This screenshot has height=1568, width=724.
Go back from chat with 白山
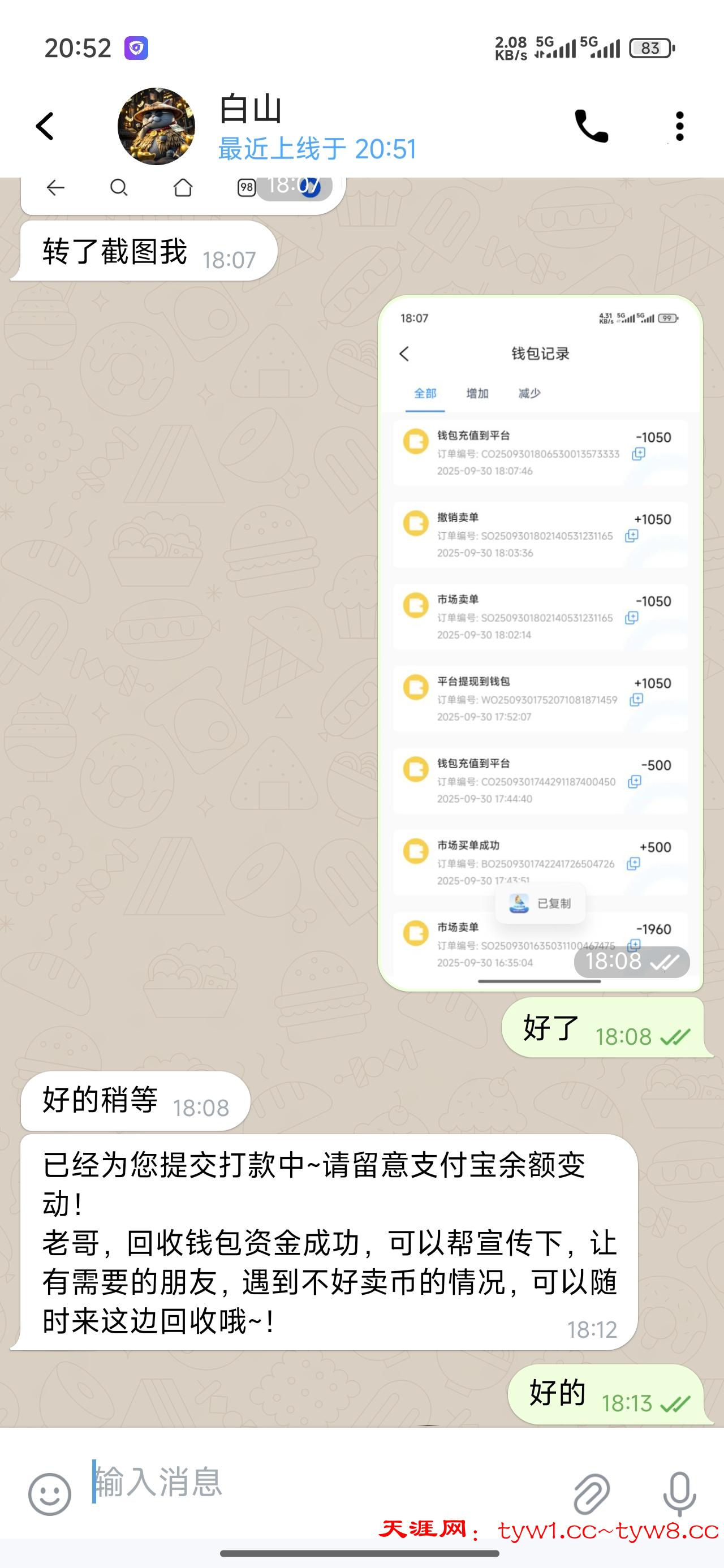click(46, 127)
